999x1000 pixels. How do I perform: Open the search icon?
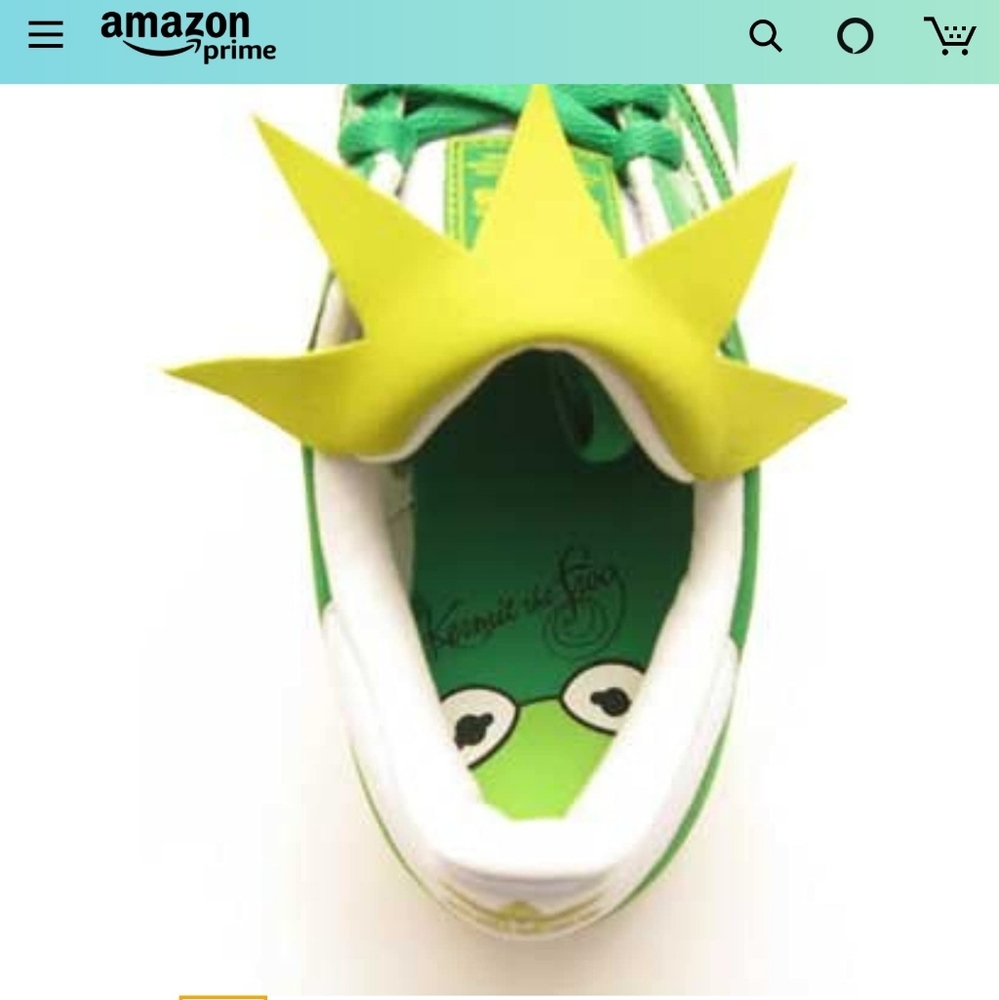pyautogui.click(x=765, y=37)
